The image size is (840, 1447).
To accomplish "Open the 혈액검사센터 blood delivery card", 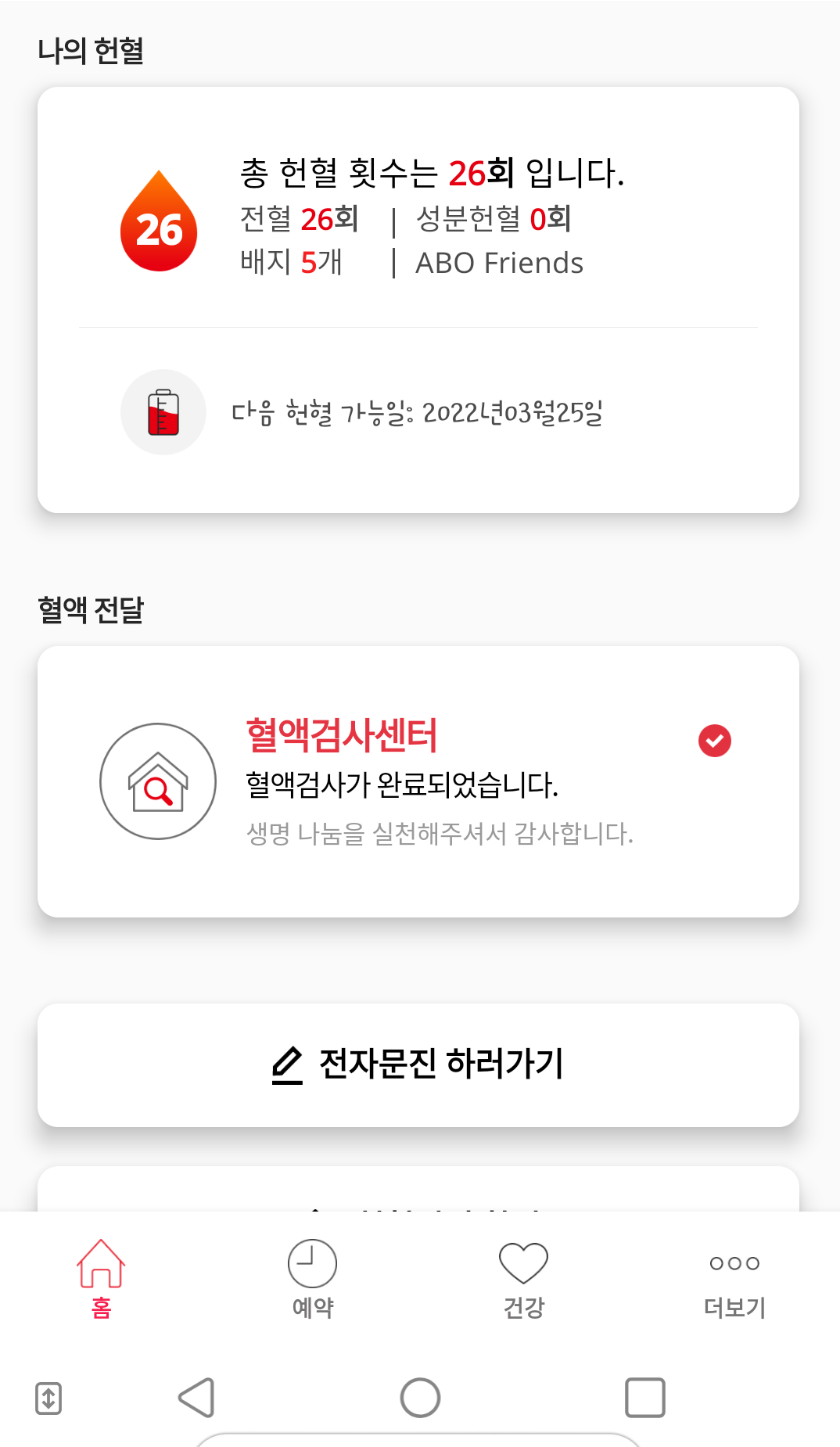I will pos(418,781).
